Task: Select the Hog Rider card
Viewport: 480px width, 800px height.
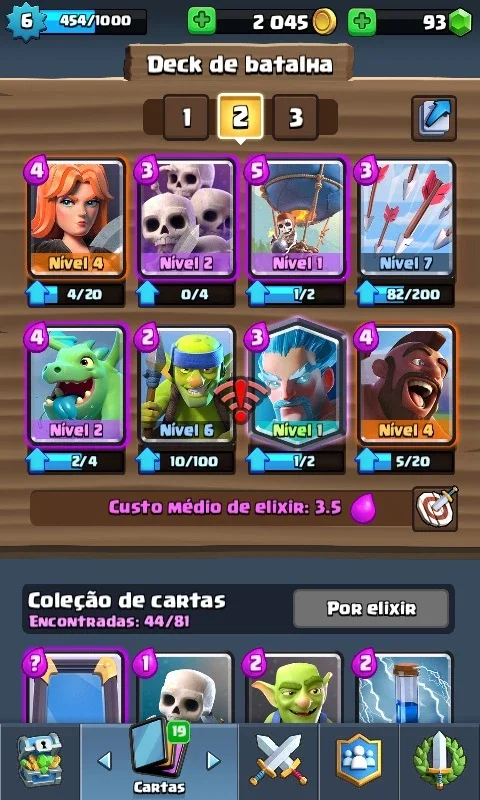Action: [x=406, y=385]
